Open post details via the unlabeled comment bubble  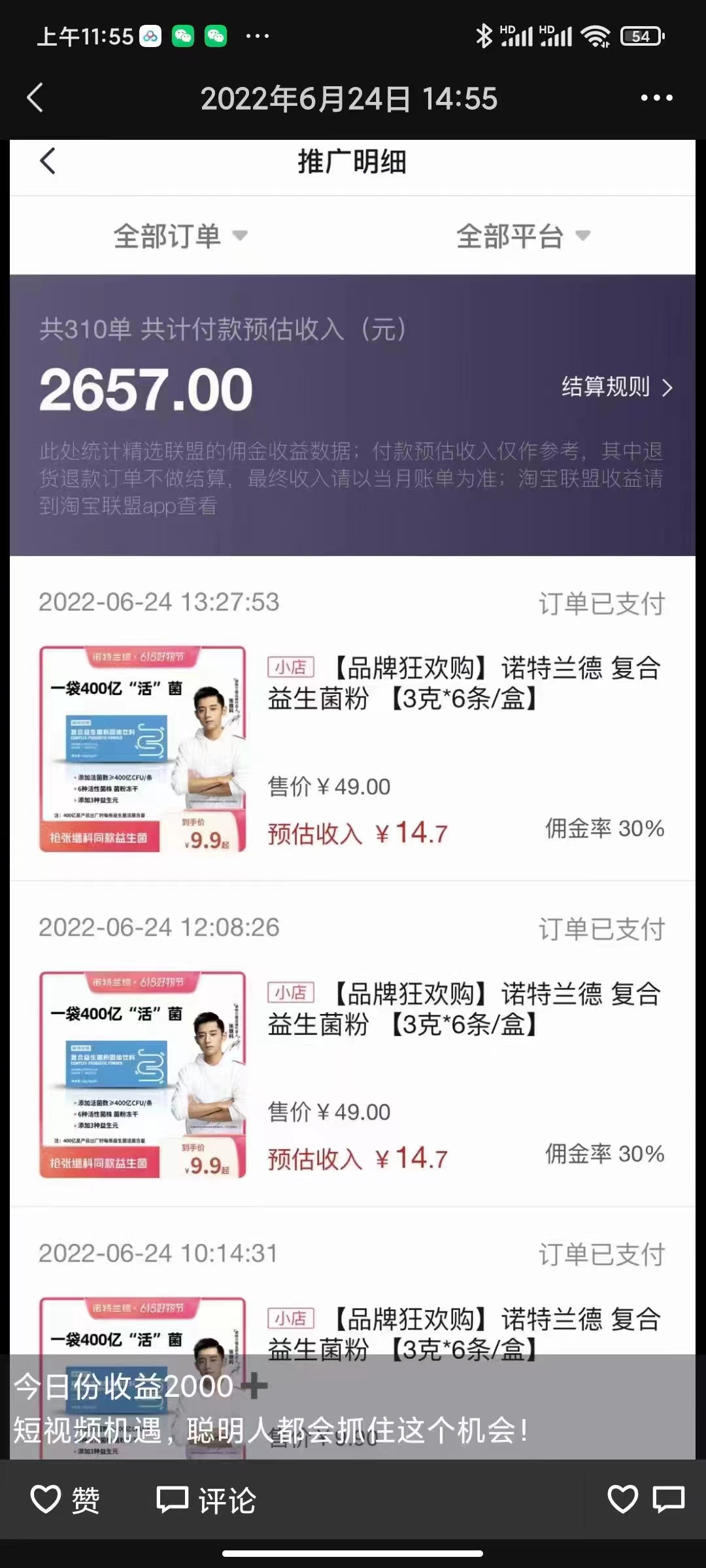(x=668, y=1500)
